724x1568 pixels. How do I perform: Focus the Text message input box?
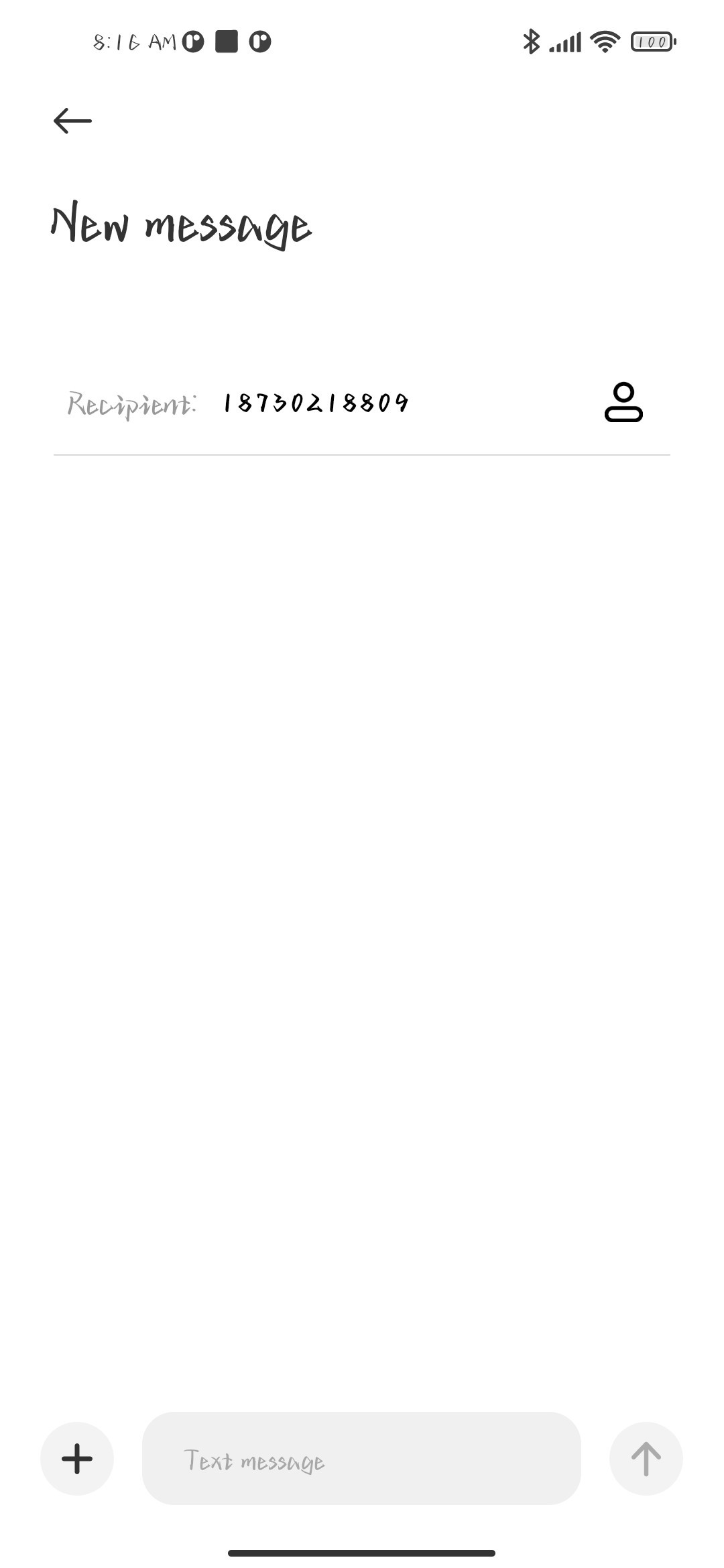tap(361, 1459)
